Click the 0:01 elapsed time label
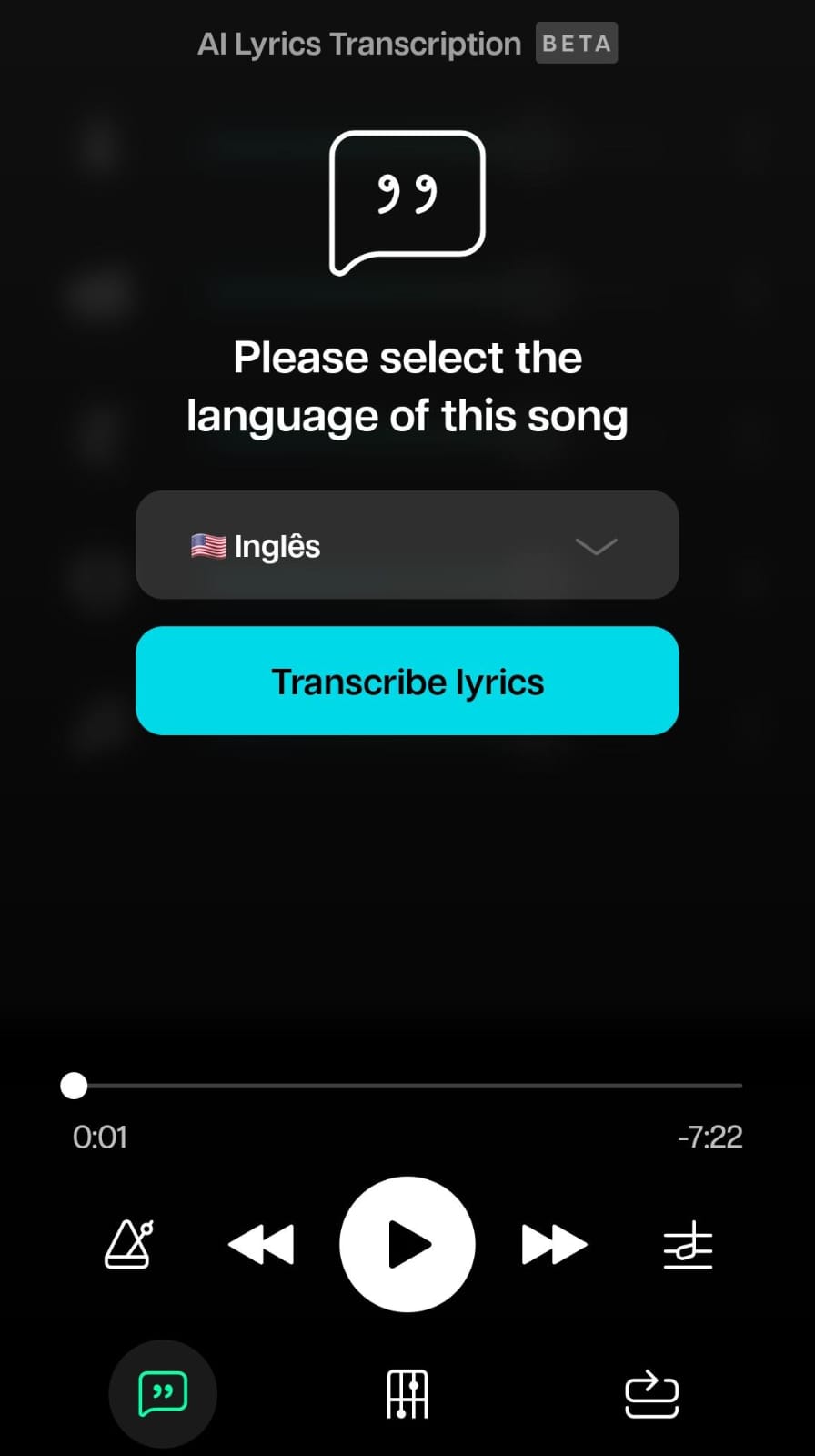Screen dimensions: 815x1456 tap(98, 1137)
